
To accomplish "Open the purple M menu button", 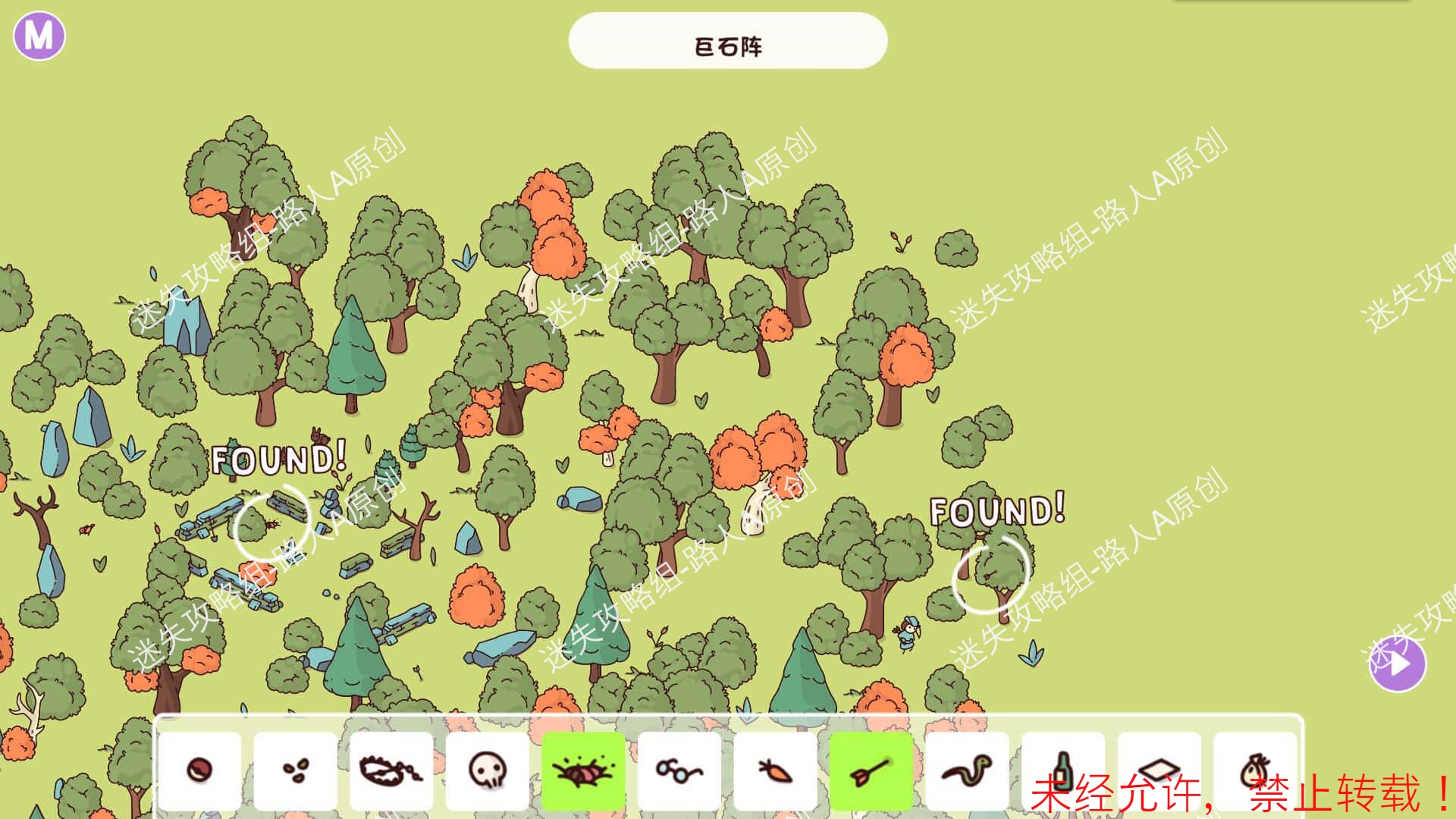I will coord(39,35).
